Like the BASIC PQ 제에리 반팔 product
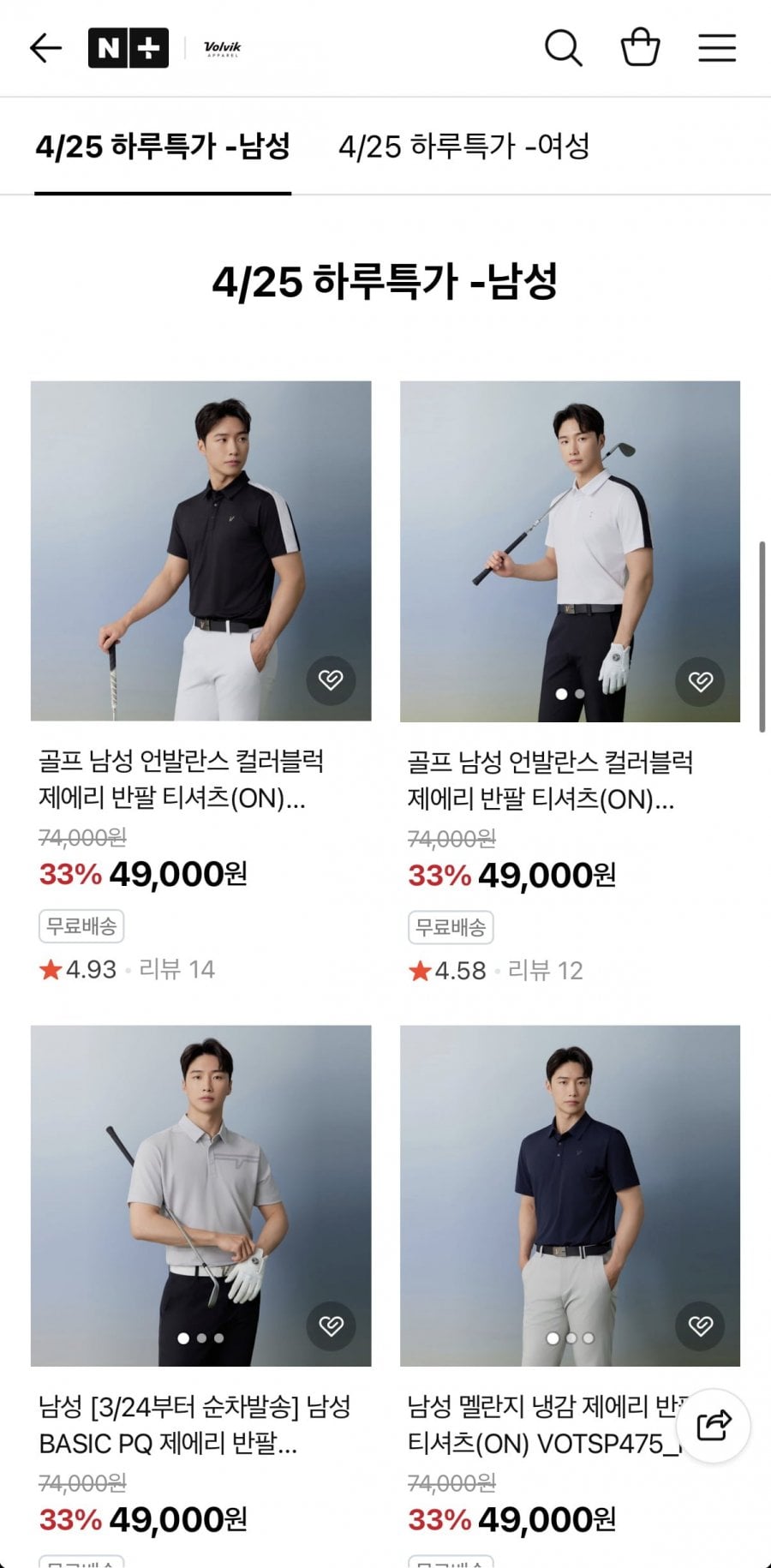Viewport: 771px width, 1568px height. coord(331,1326)
